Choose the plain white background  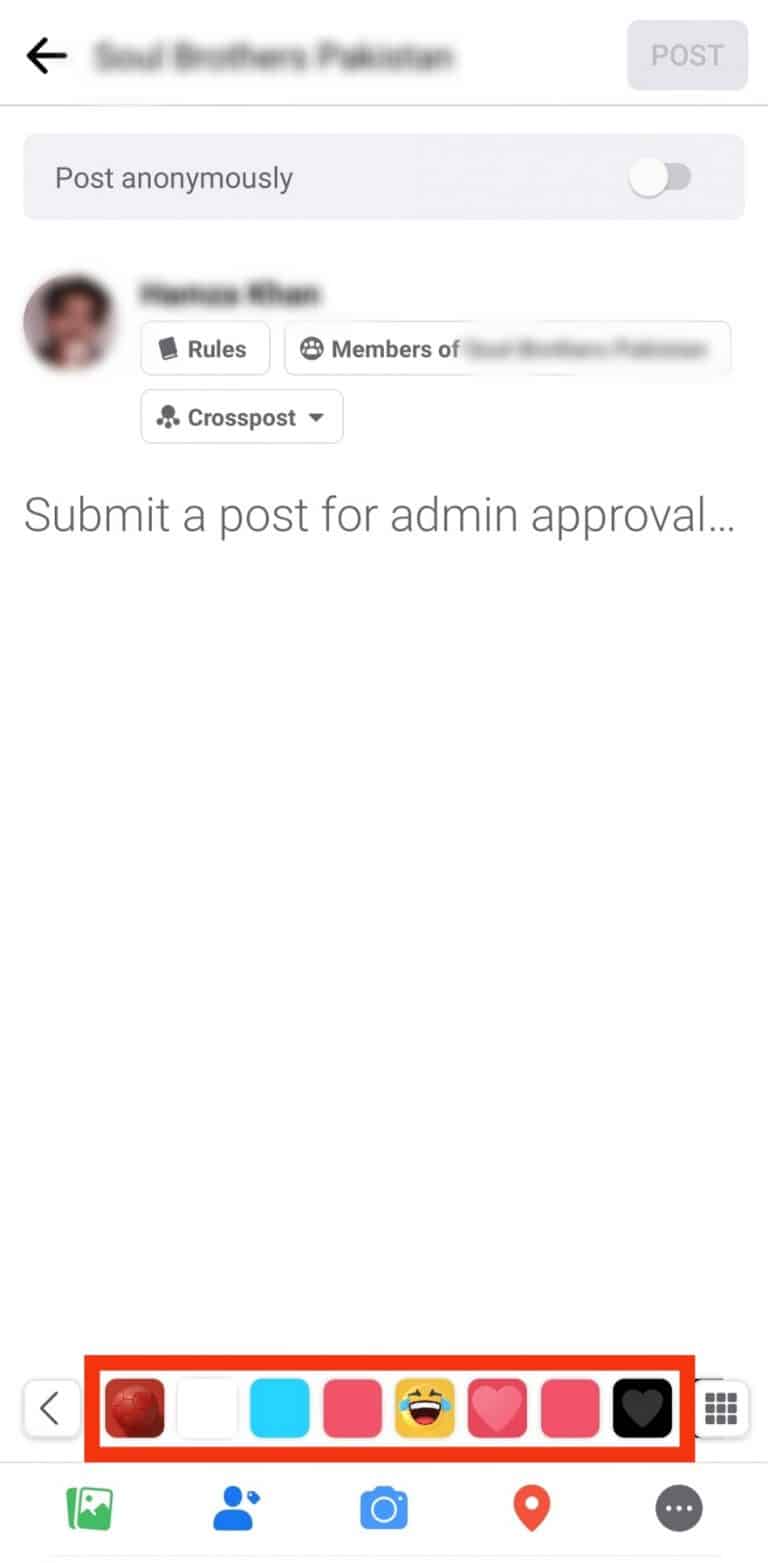click(207, 1408)
